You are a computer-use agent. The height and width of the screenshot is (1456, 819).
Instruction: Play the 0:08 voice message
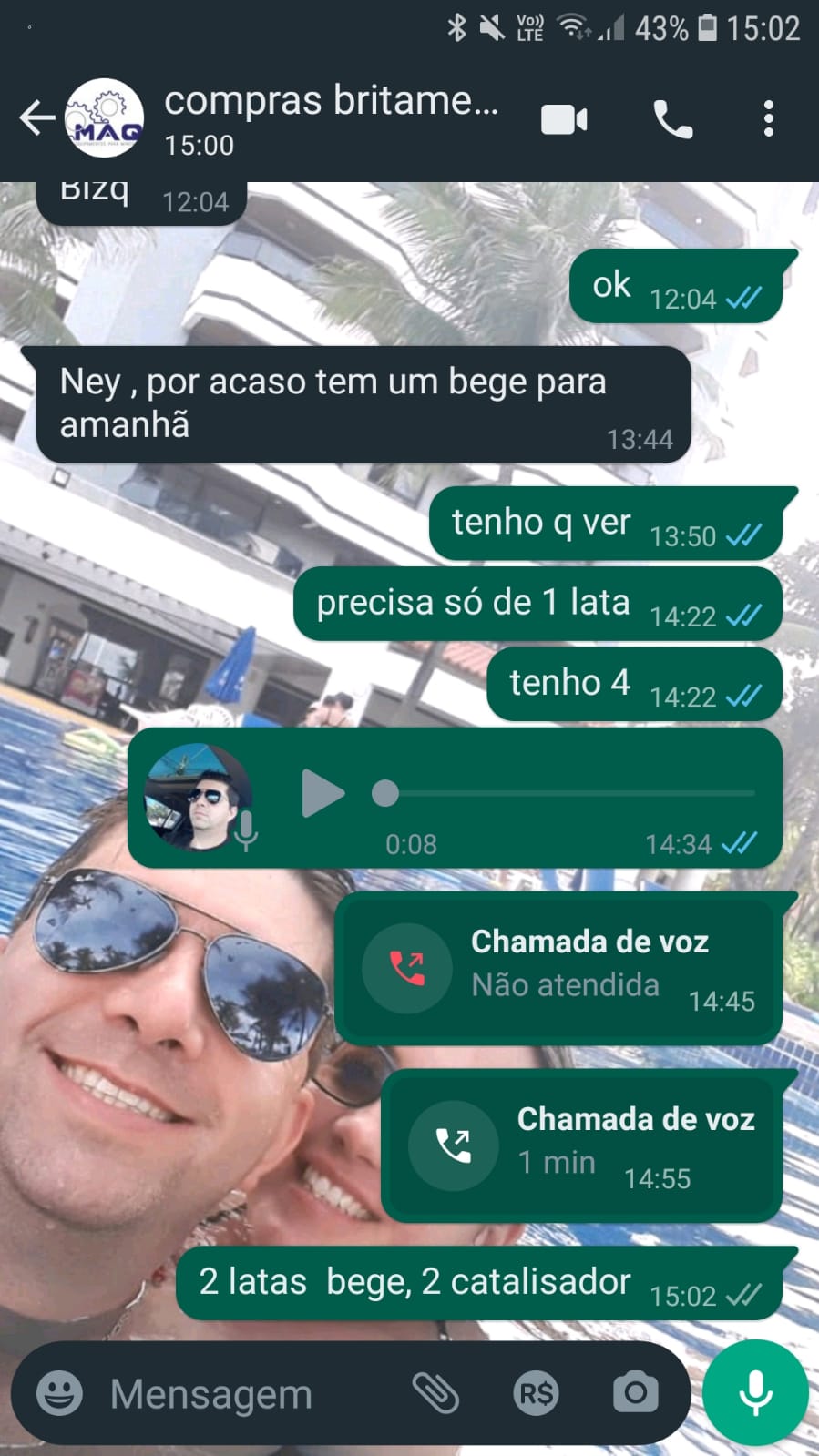[x=322, y=794]
